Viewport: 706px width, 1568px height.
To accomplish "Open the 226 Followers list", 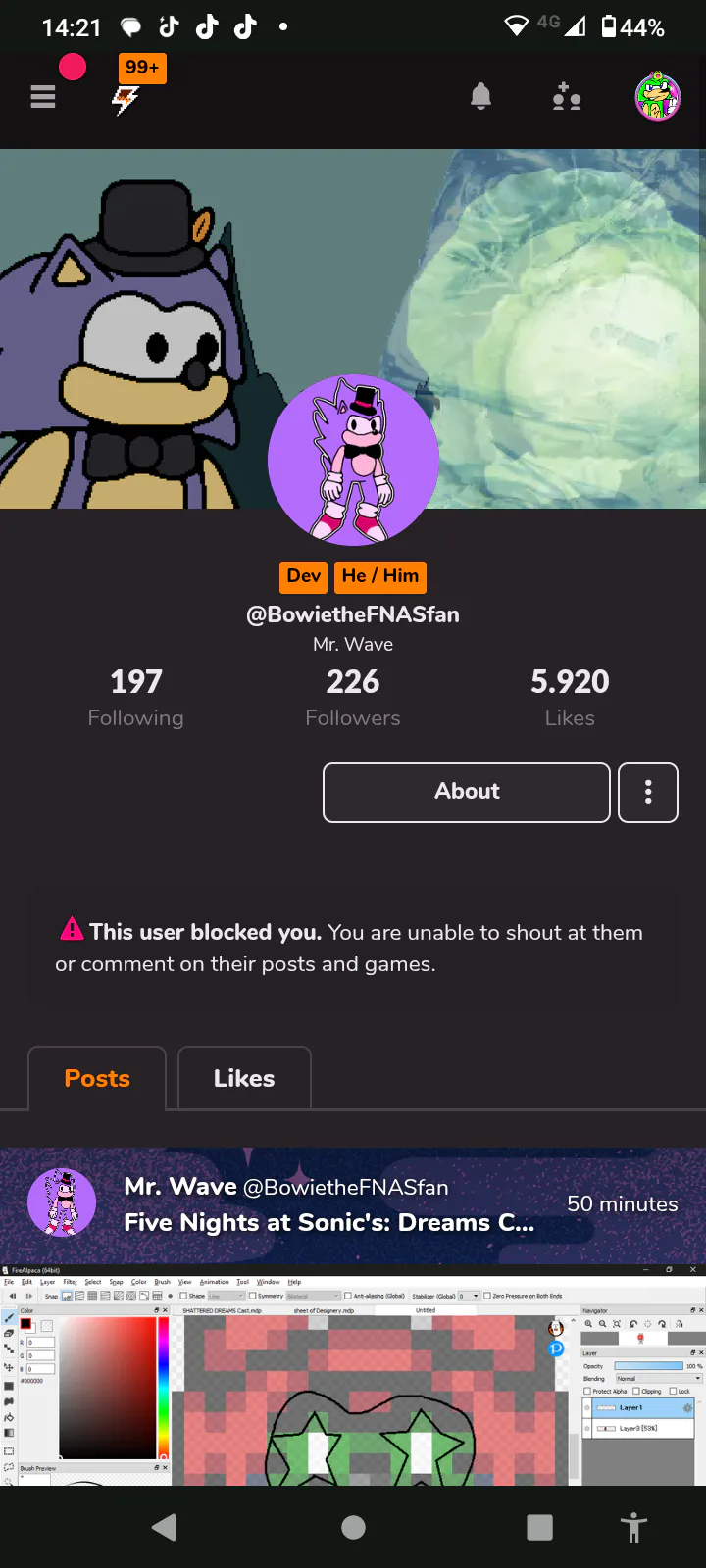I will pos(353,698).
